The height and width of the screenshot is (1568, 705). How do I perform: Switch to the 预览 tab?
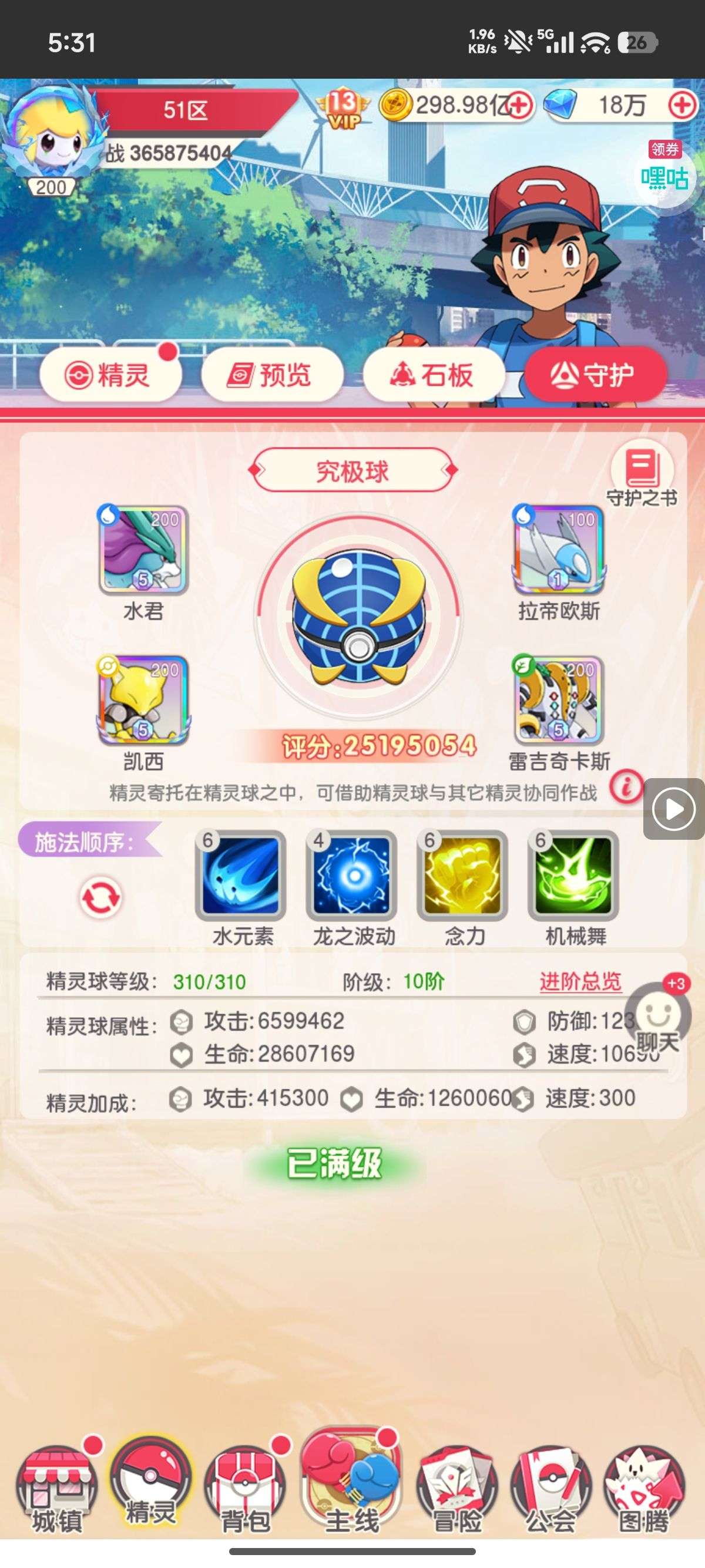tap(271, 374)
